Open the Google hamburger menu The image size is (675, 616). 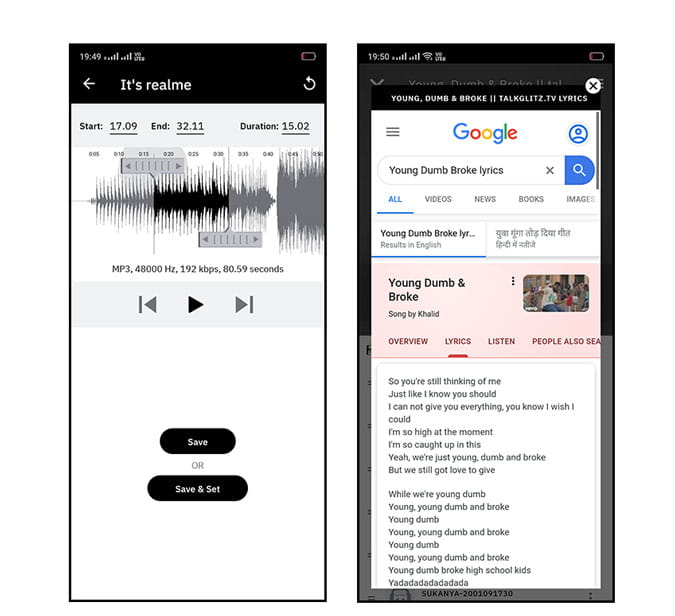coord(393,132)
